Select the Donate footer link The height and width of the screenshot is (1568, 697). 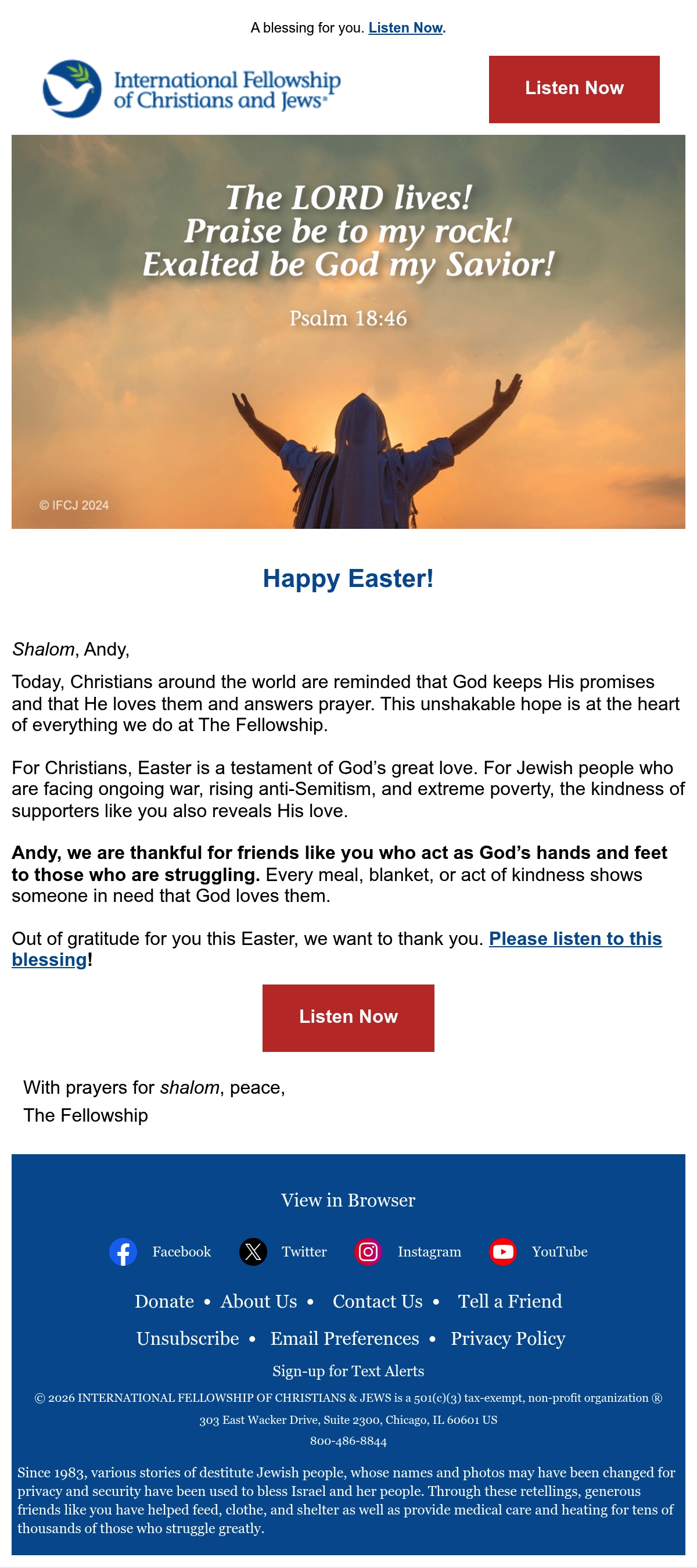(164, 1301)
